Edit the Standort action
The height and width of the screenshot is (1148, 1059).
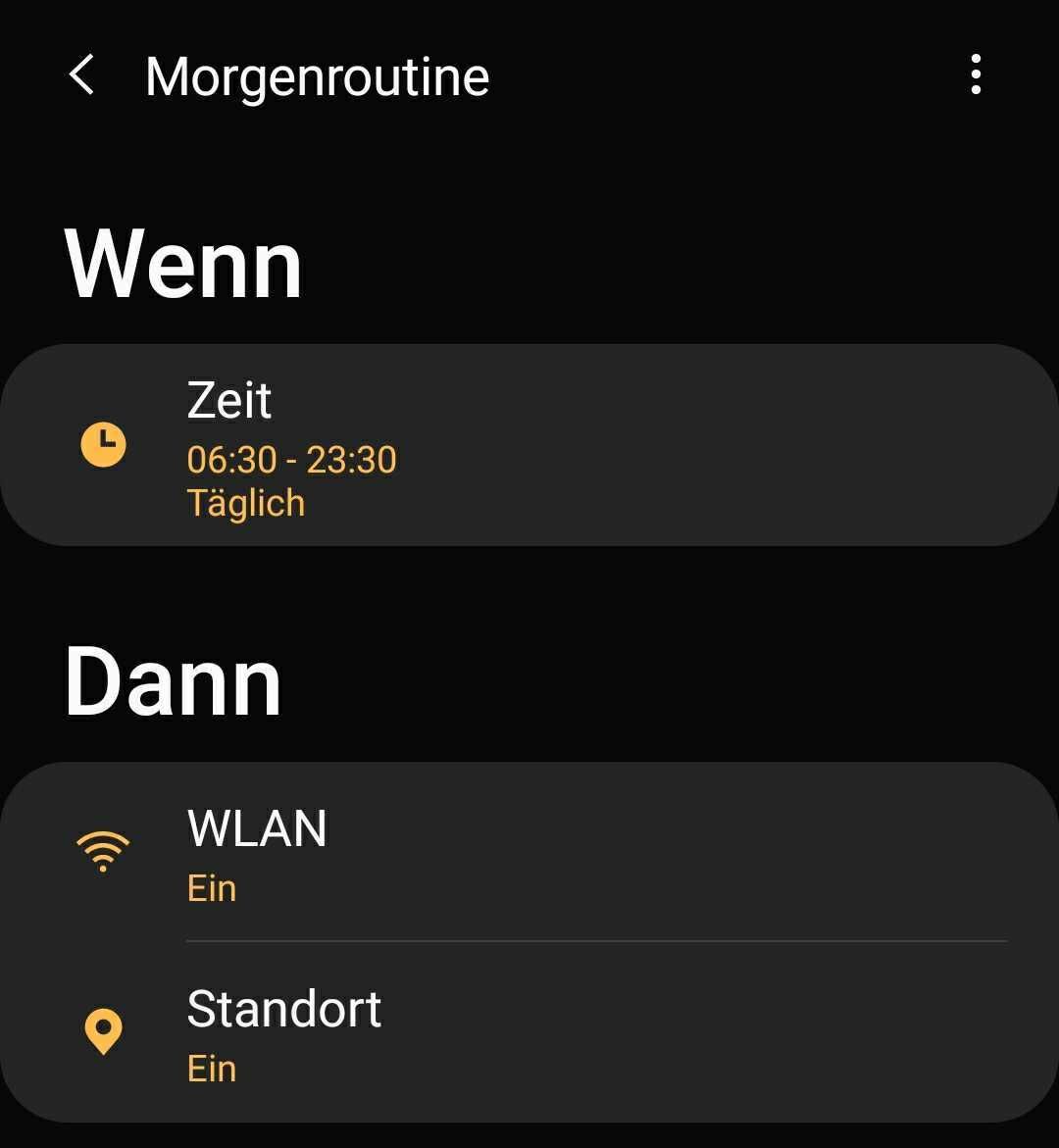529,1033
